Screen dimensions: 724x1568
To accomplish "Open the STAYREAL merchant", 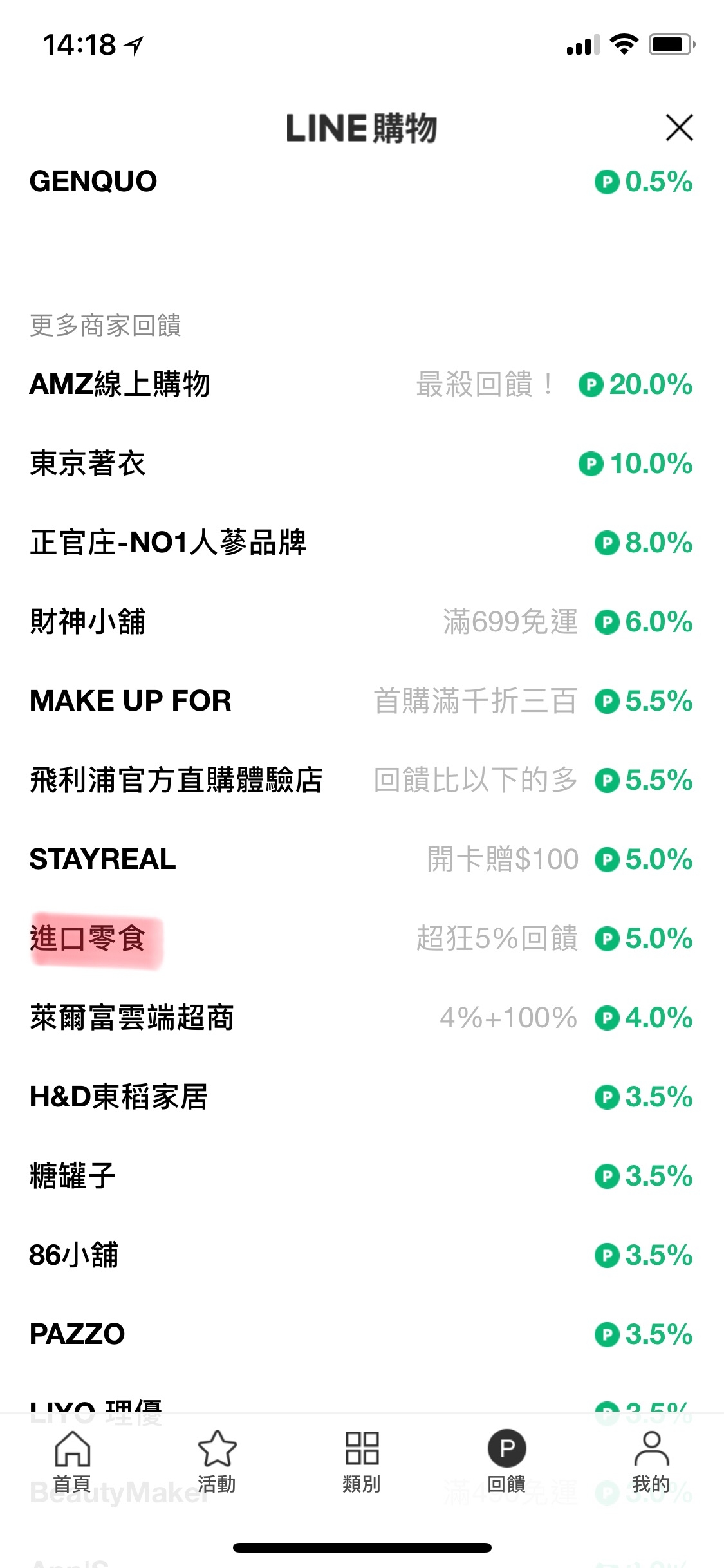I will [103, 859].
